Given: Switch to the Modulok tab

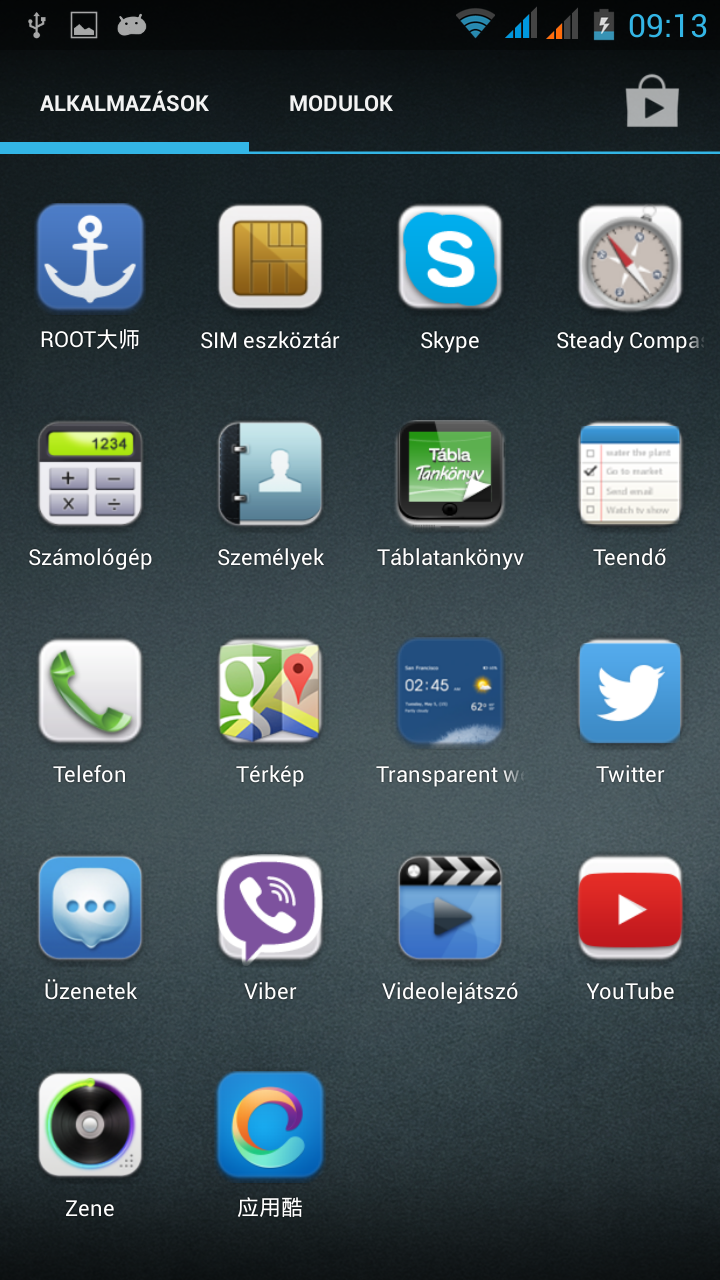Looking at the screenshot, I should point(340,103).
